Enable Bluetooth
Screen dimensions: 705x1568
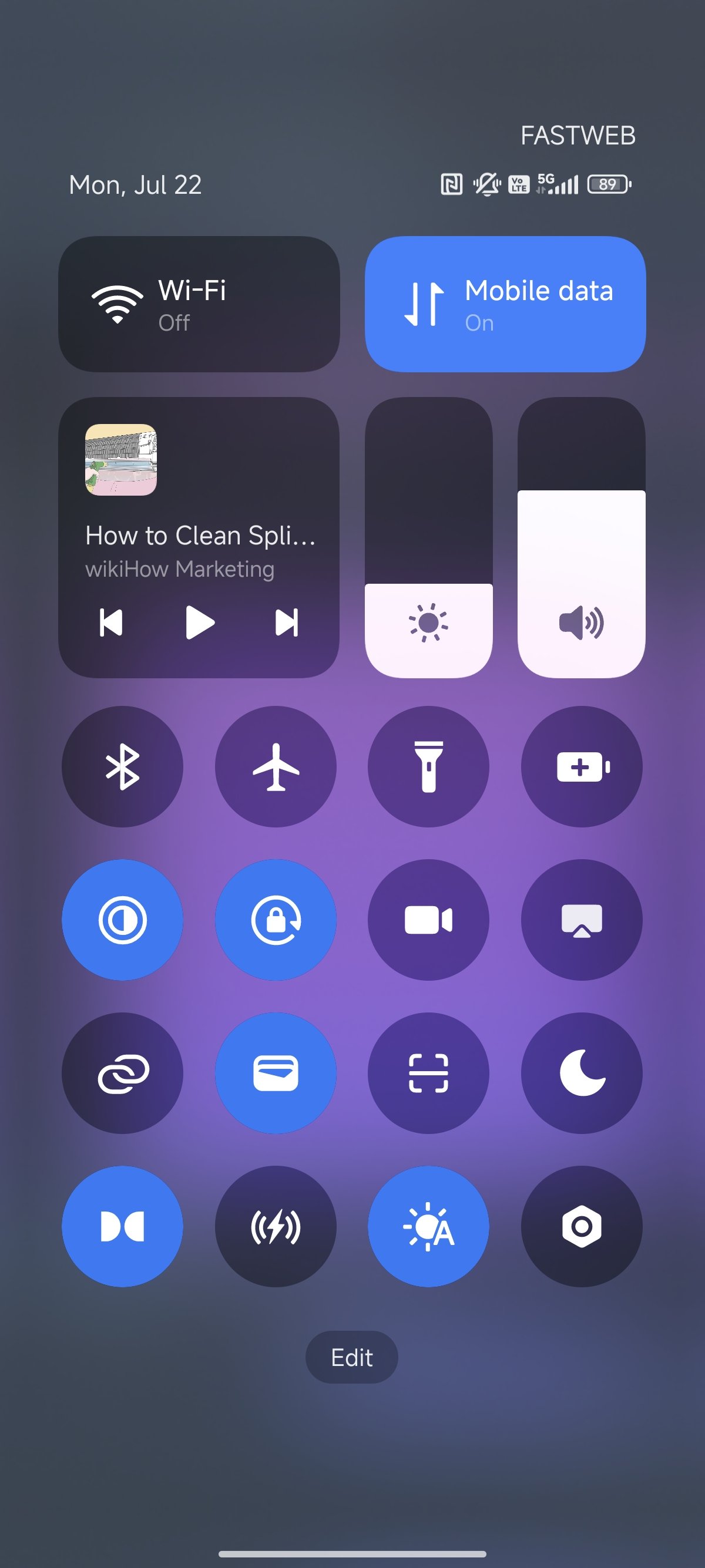pyautogui.click(x=122, y=766)
